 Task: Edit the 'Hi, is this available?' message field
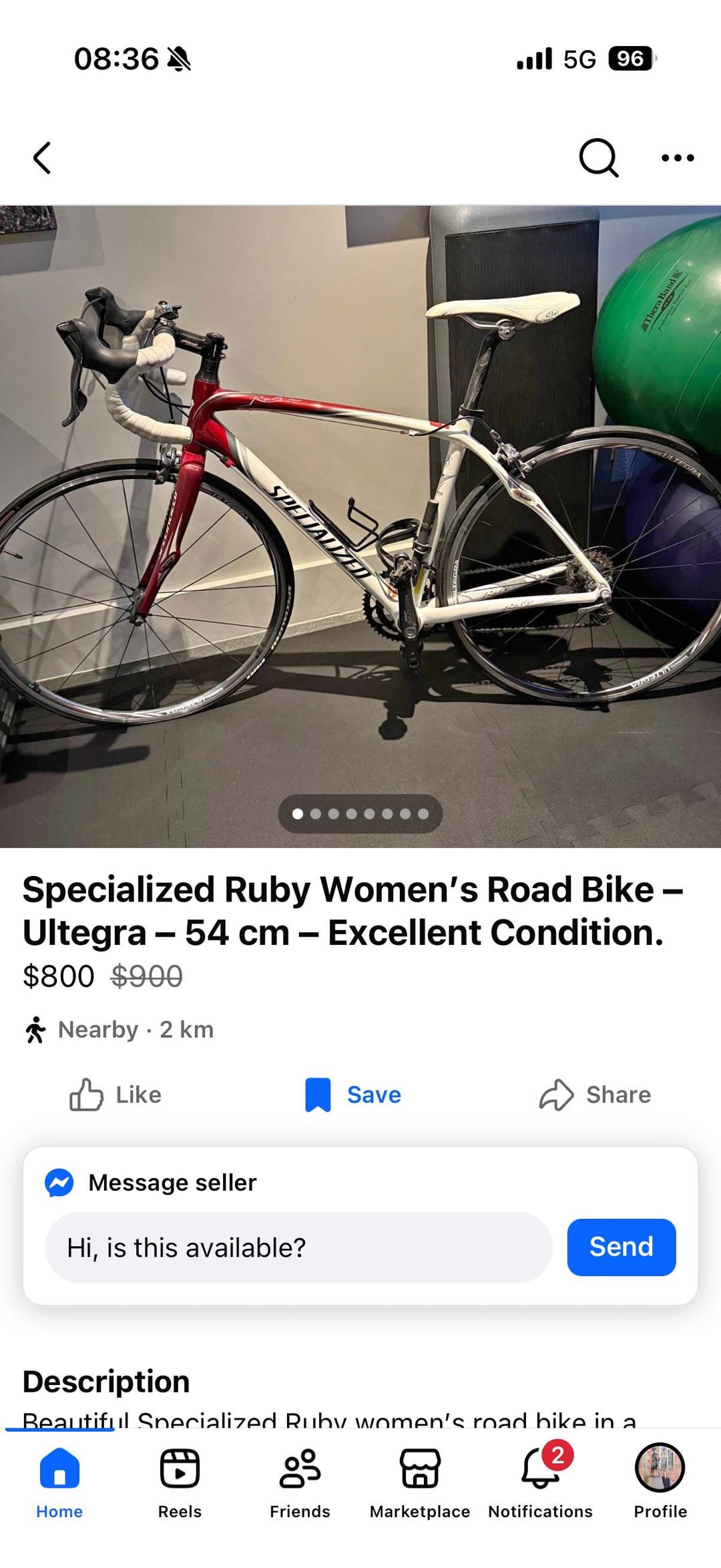[x=298, y=1247]
